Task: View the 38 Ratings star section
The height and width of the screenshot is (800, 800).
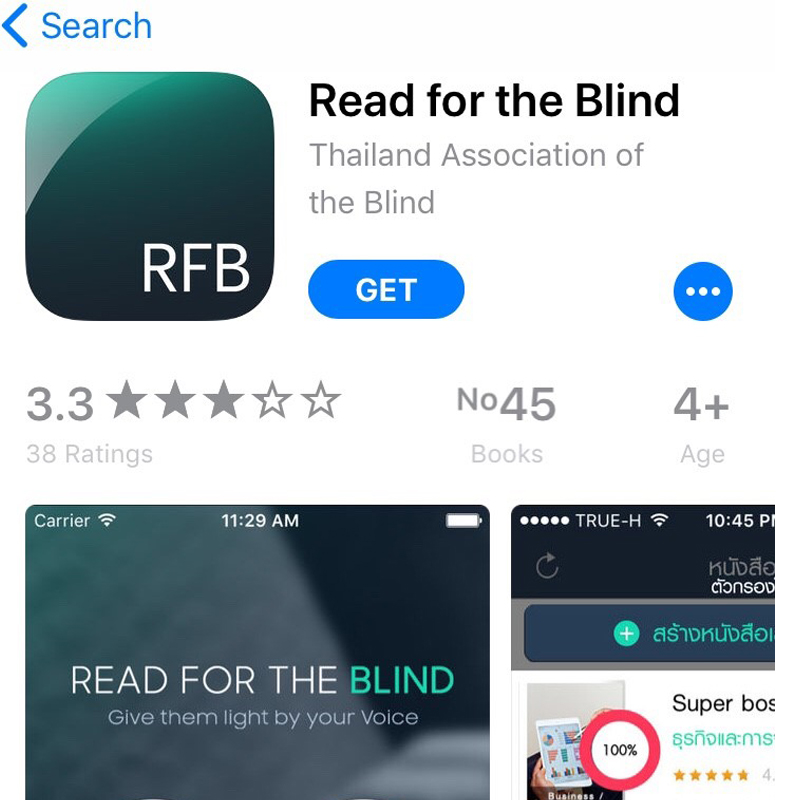Action: [x=183, y=419]
